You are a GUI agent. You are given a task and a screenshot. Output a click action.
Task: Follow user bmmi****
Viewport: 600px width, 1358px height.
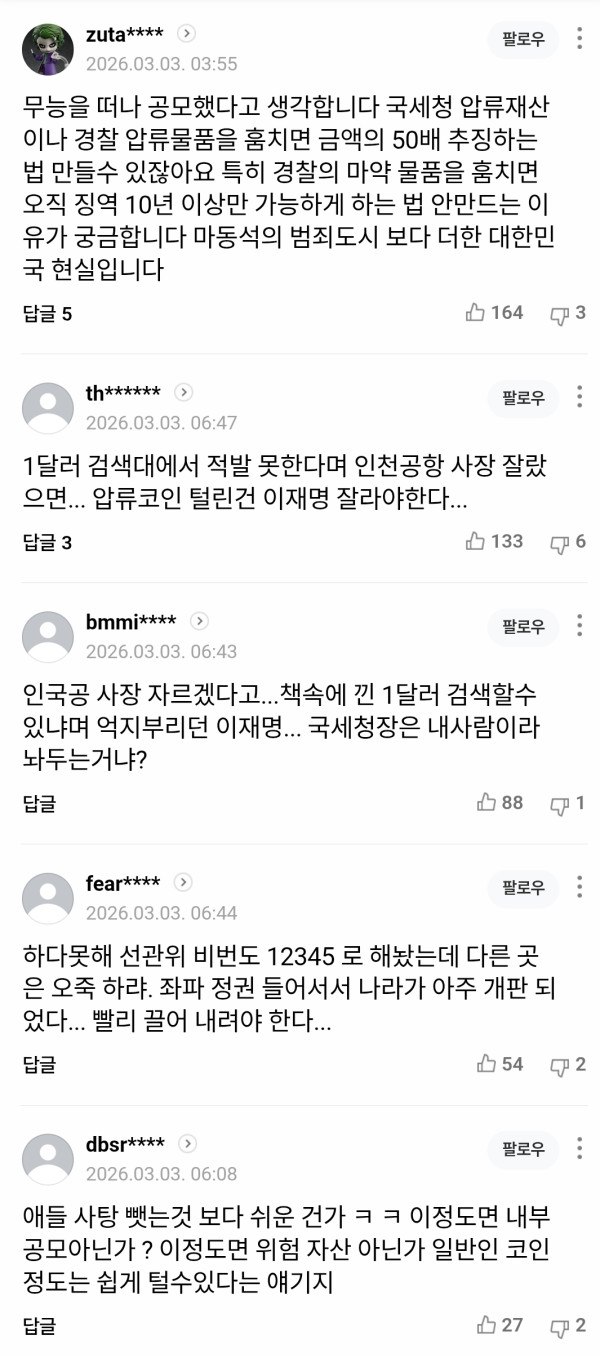(x=523, y=627)
